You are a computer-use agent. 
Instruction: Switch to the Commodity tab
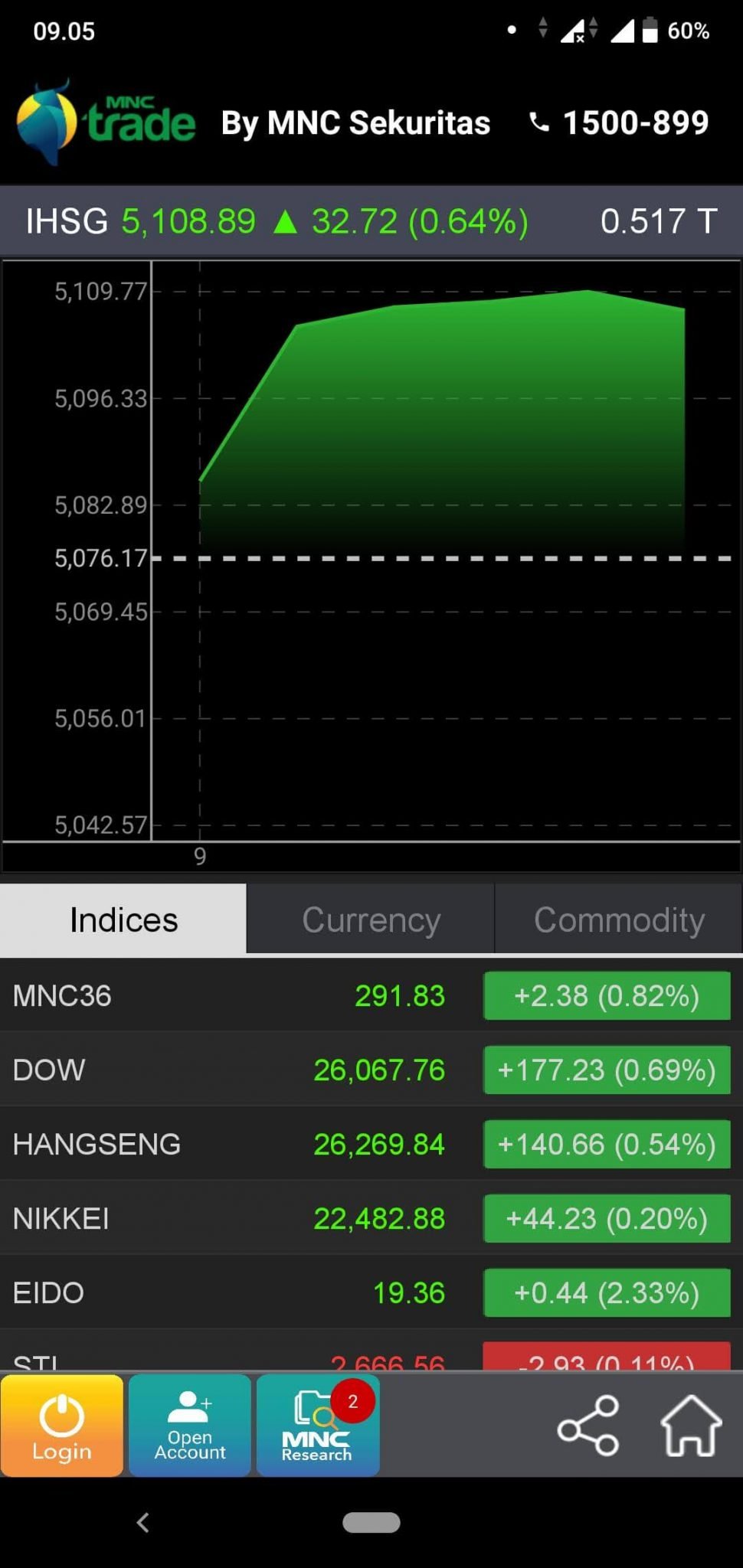pos(619,920)
